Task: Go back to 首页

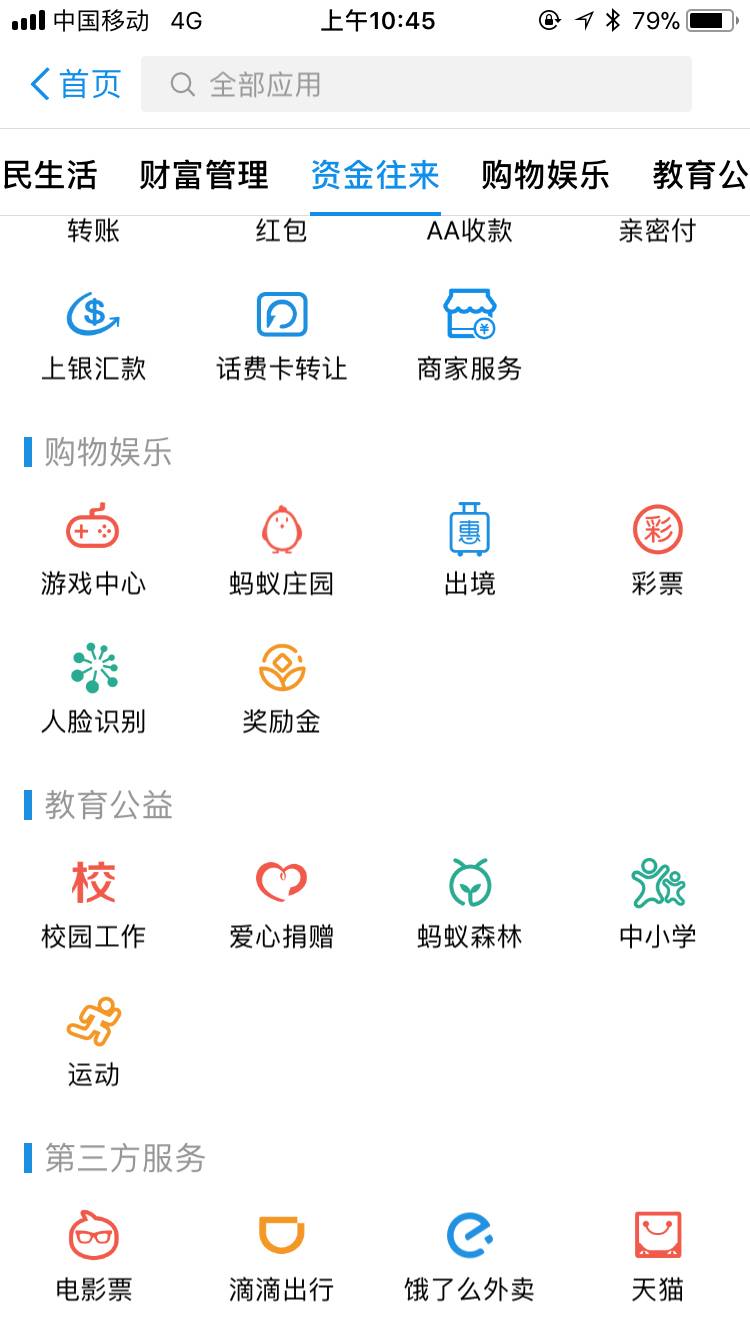Action: [76, 84]
